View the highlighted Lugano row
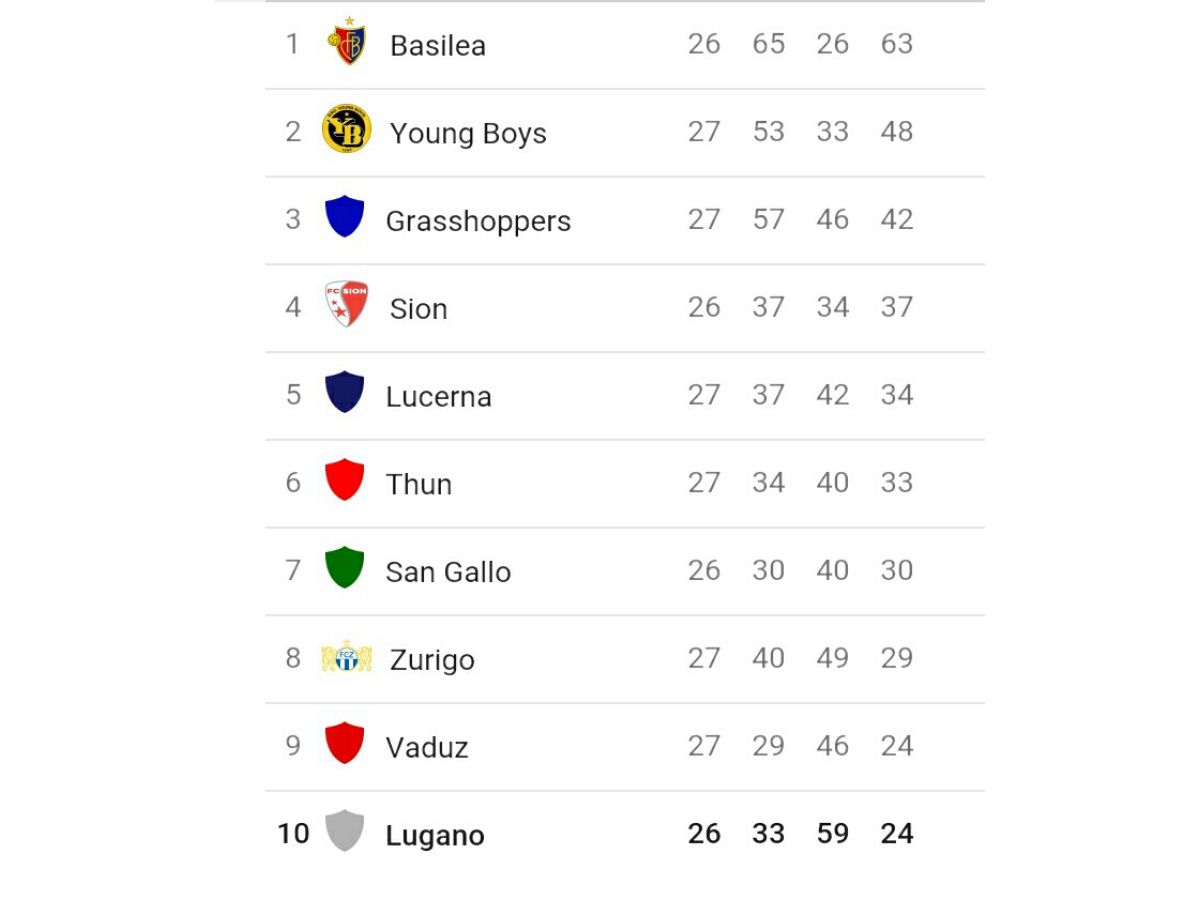Viewport: 1200px width, 900px height. point(434,835)
